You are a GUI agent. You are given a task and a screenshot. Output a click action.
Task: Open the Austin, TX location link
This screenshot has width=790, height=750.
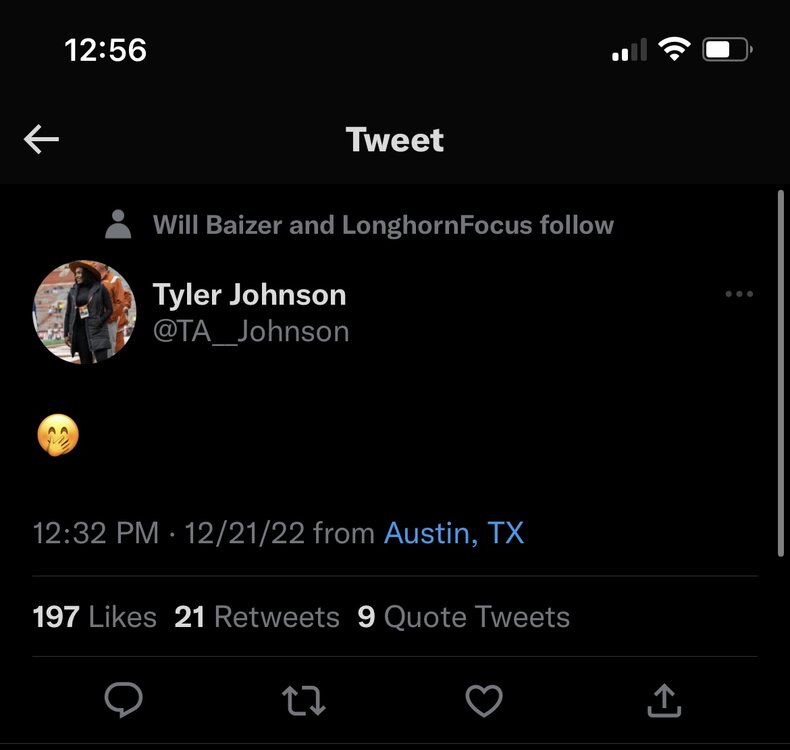[x=454, y=532]
